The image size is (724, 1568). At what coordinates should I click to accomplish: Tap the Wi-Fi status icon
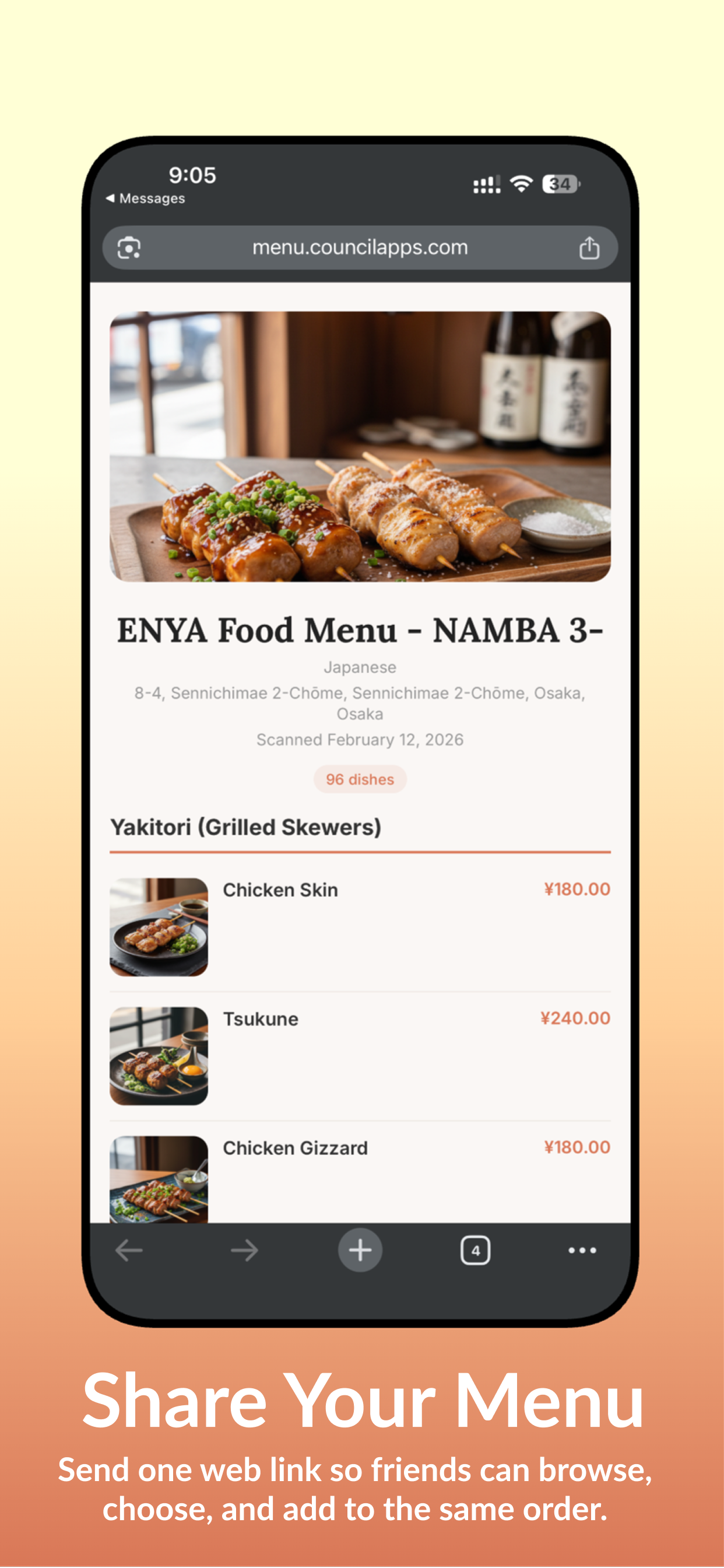click(x=521, y=183)
